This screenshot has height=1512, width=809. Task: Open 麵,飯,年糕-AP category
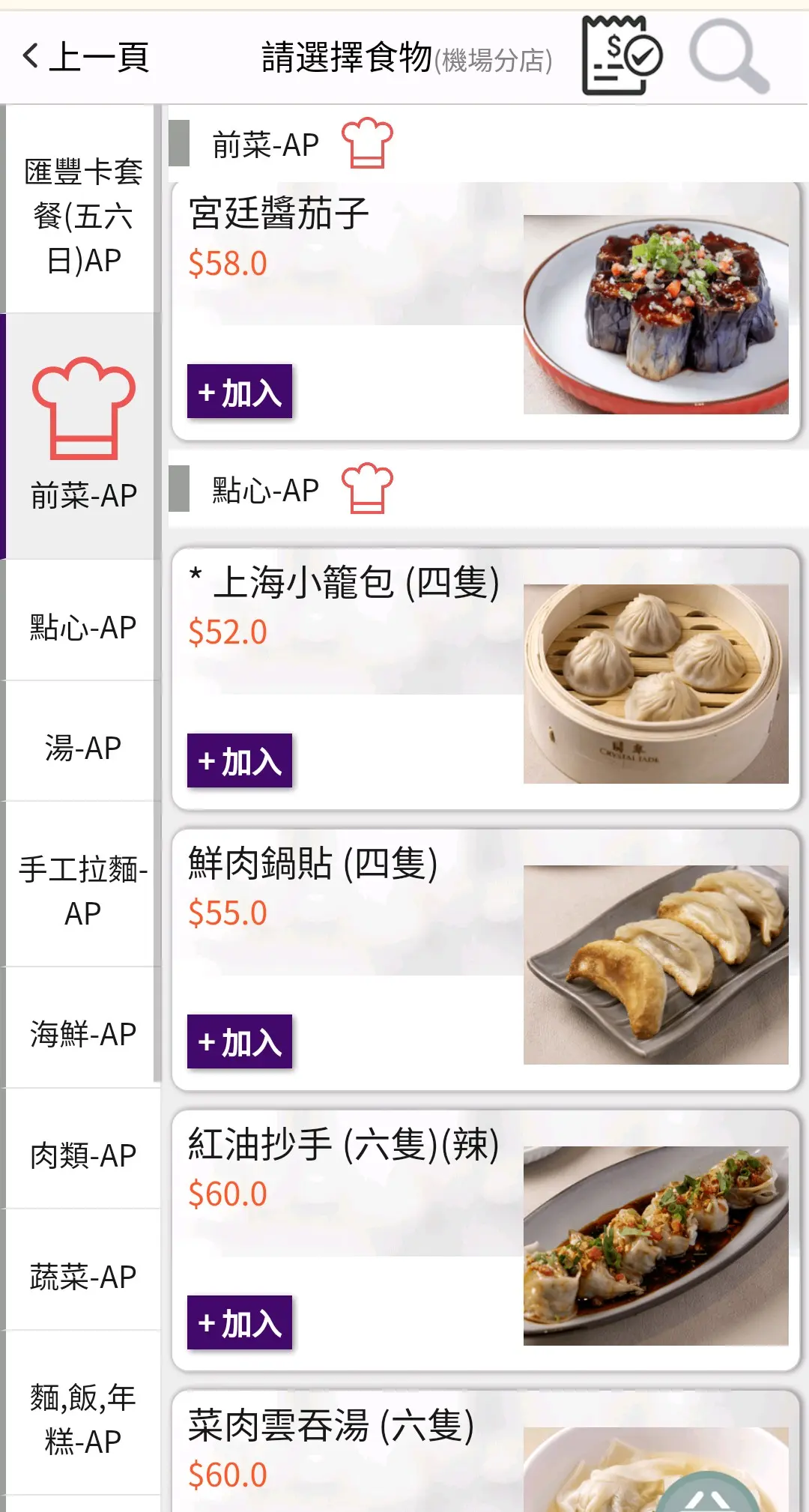82,1419
